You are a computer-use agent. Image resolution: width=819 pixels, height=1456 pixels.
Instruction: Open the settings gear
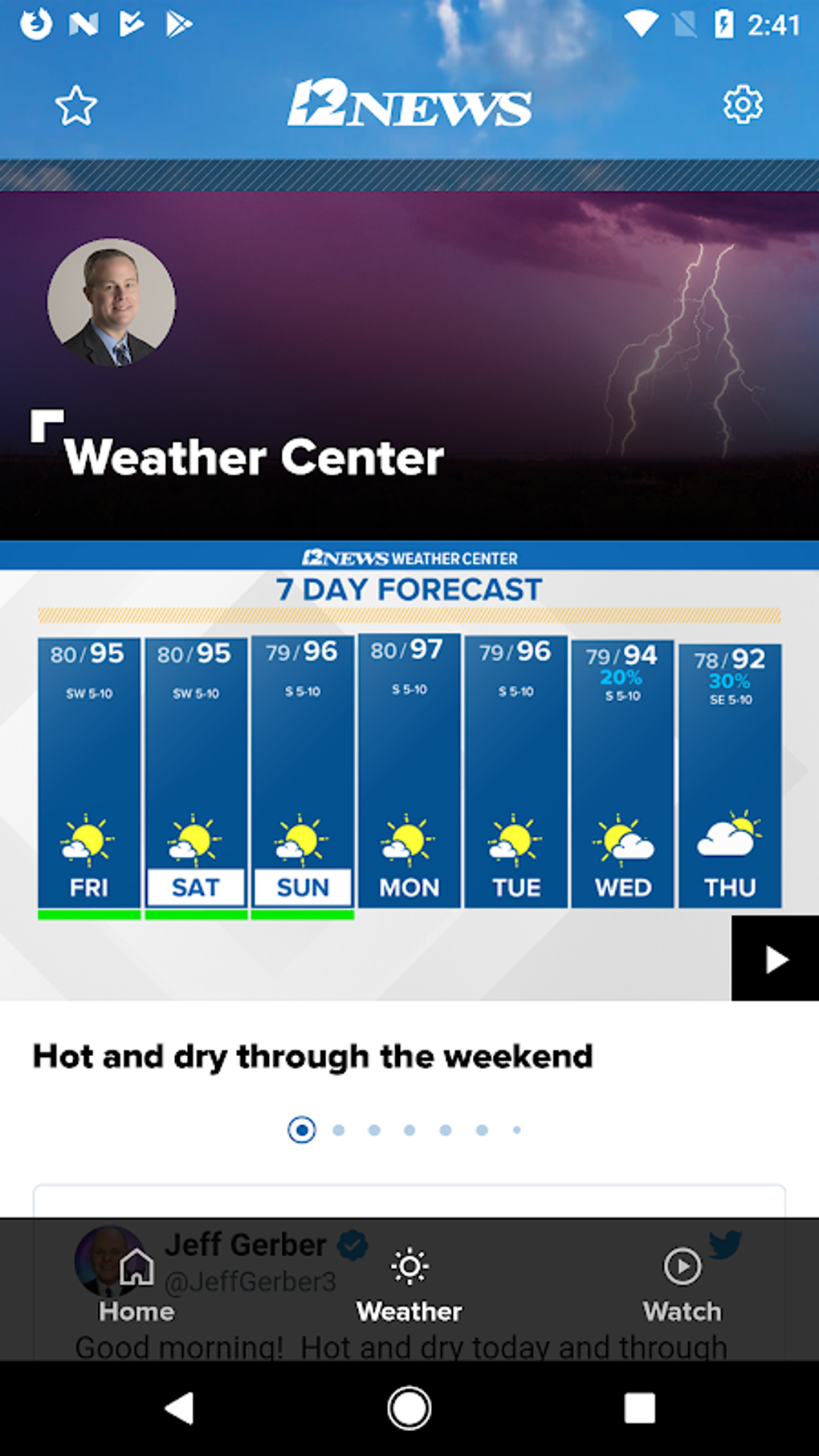[743, 105]
